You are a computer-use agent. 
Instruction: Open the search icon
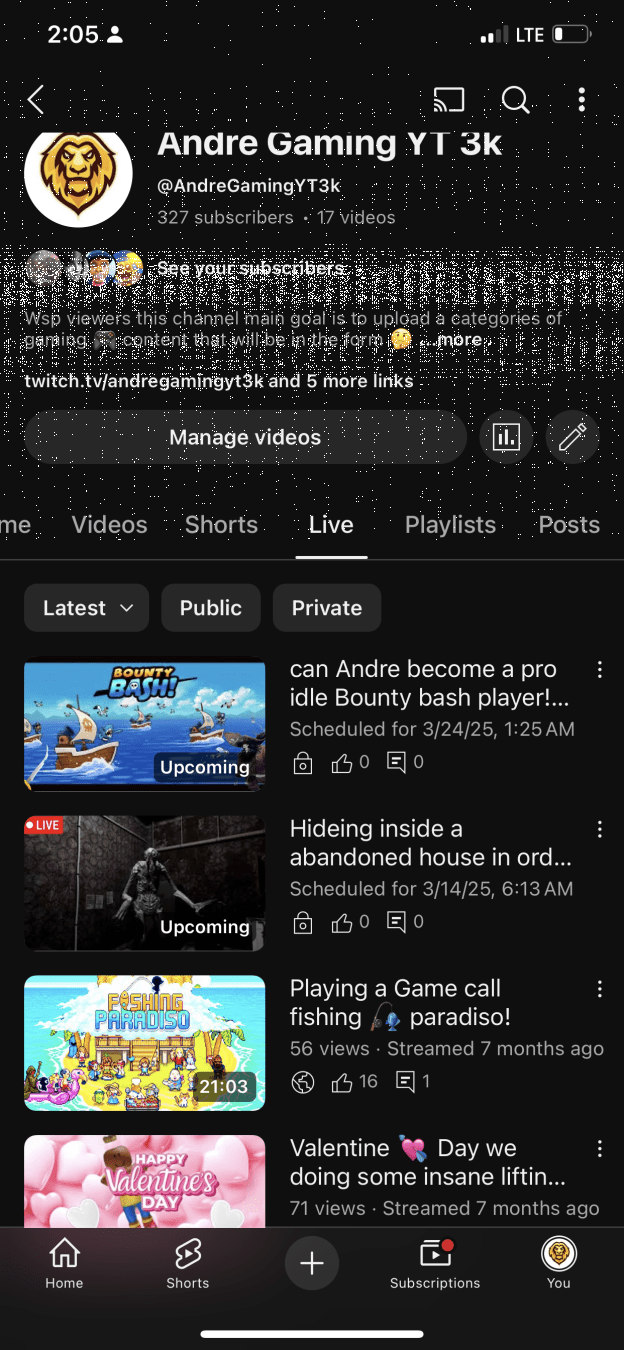tap(515, 99)
